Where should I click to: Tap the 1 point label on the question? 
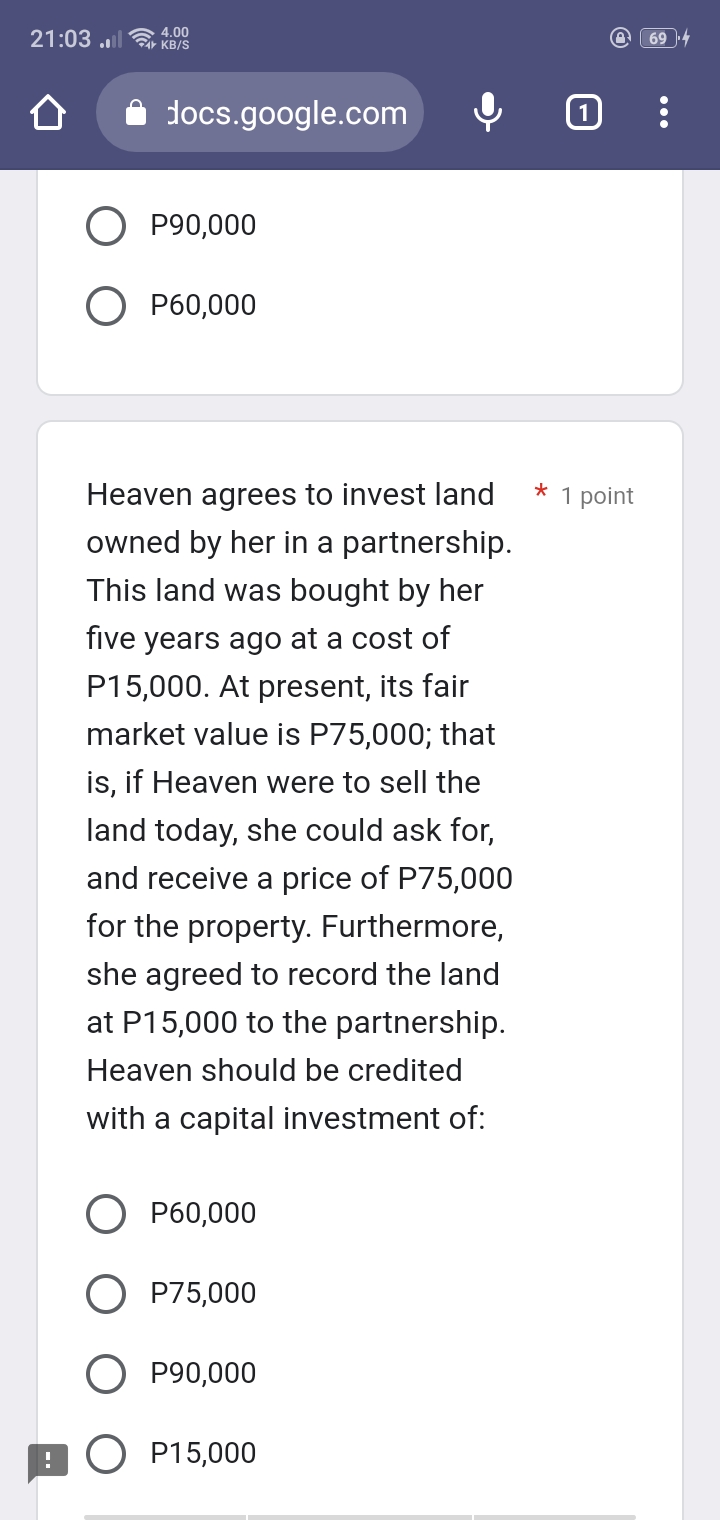[596, 495]
